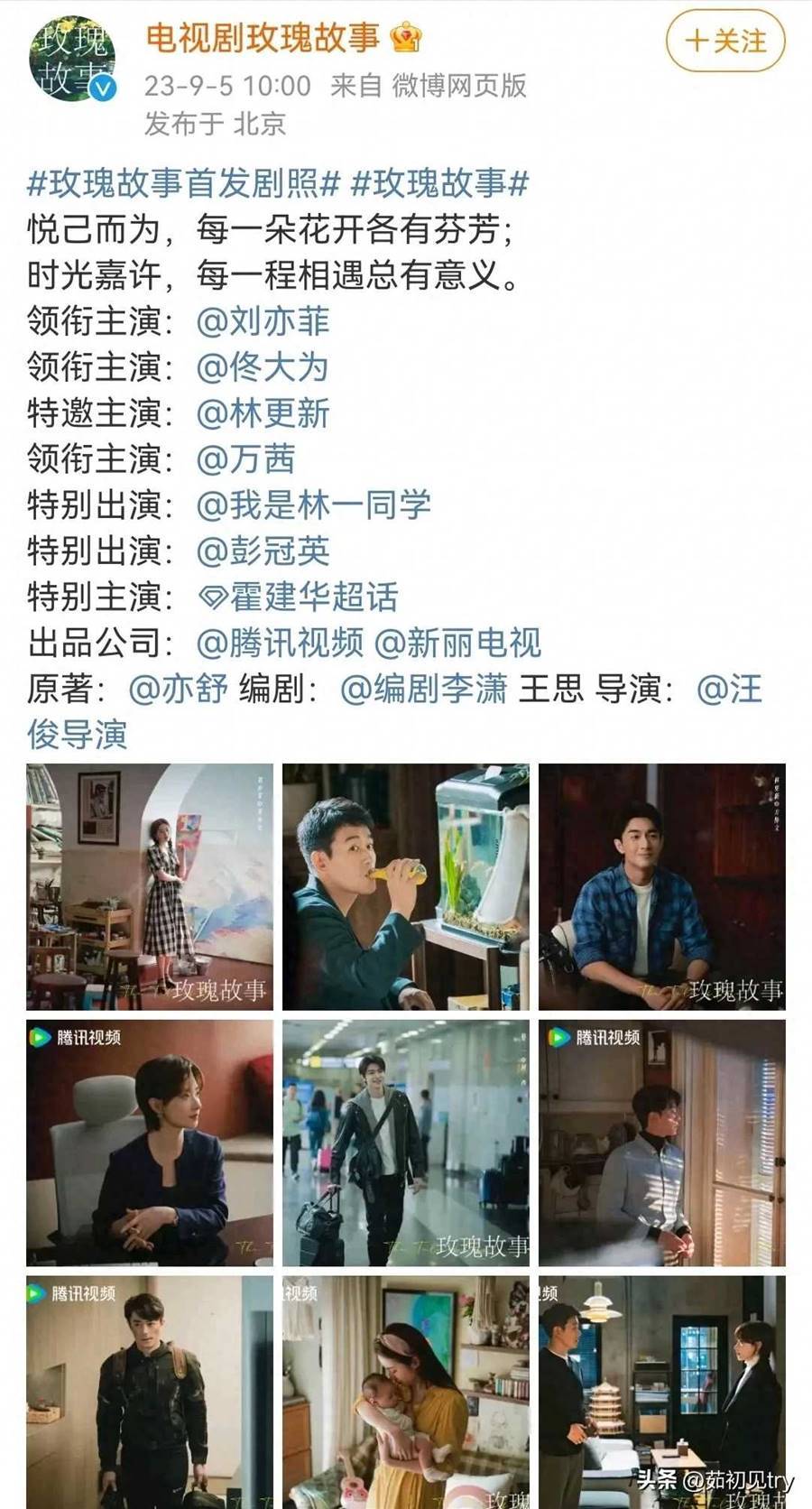Viewport: 812px width, 1509px height.
Task: Go to @我是林一同学's profile
Action: [314, 505]
